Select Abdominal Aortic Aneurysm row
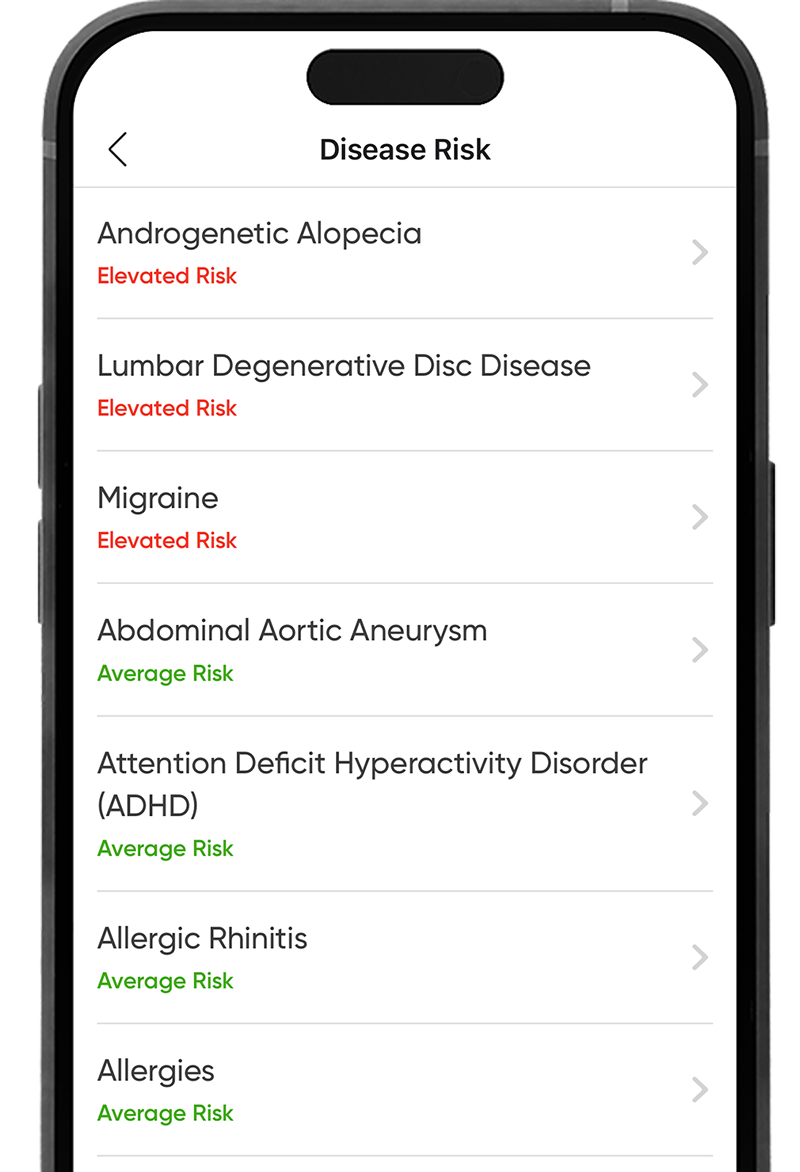 point(404,650)
